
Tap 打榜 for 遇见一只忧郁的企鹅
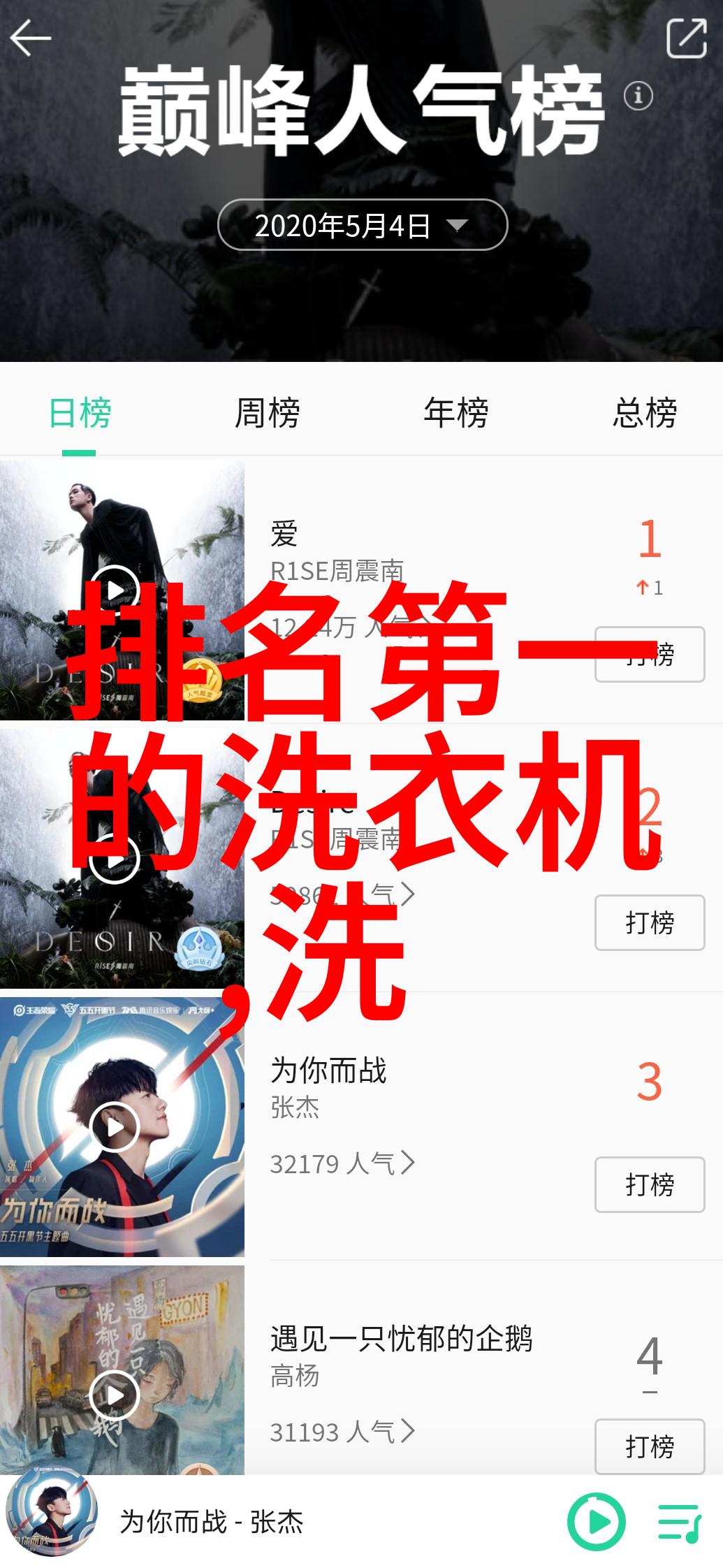649,1446
